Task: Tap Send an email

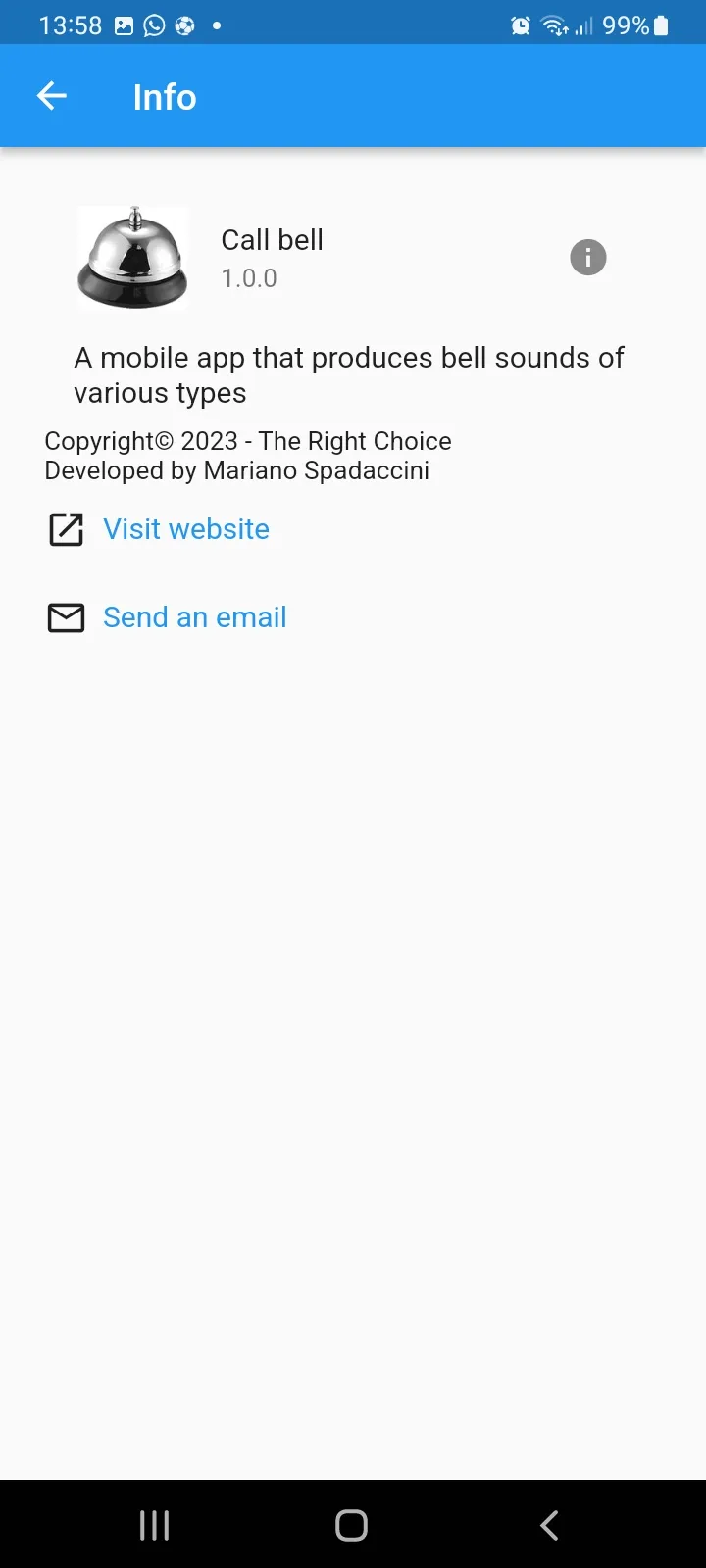Action: tap(194, 617)
